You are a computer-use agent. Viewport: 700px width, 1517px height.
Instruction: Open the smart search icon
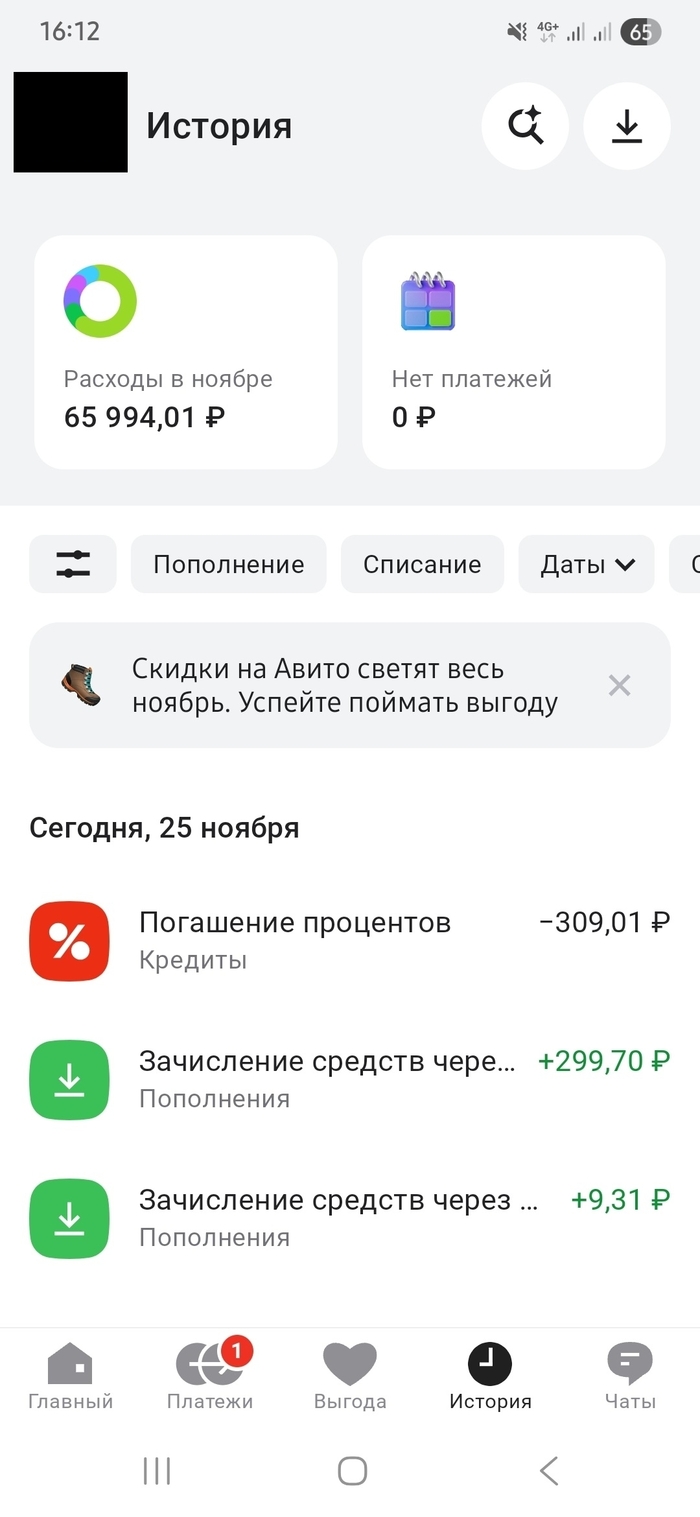tap(525, 126)
